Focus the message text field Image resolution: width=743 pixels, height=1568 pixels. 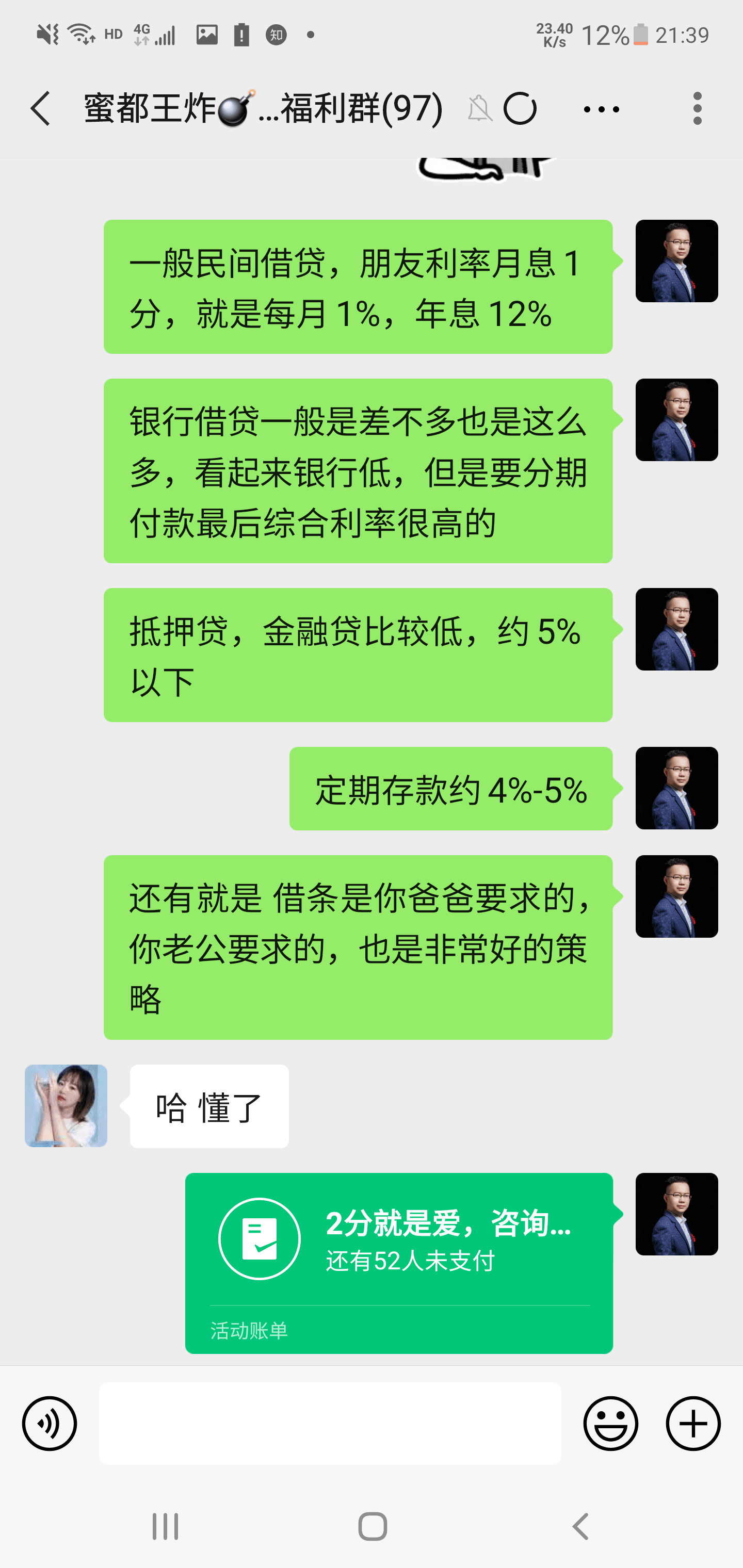point(330,1423)
